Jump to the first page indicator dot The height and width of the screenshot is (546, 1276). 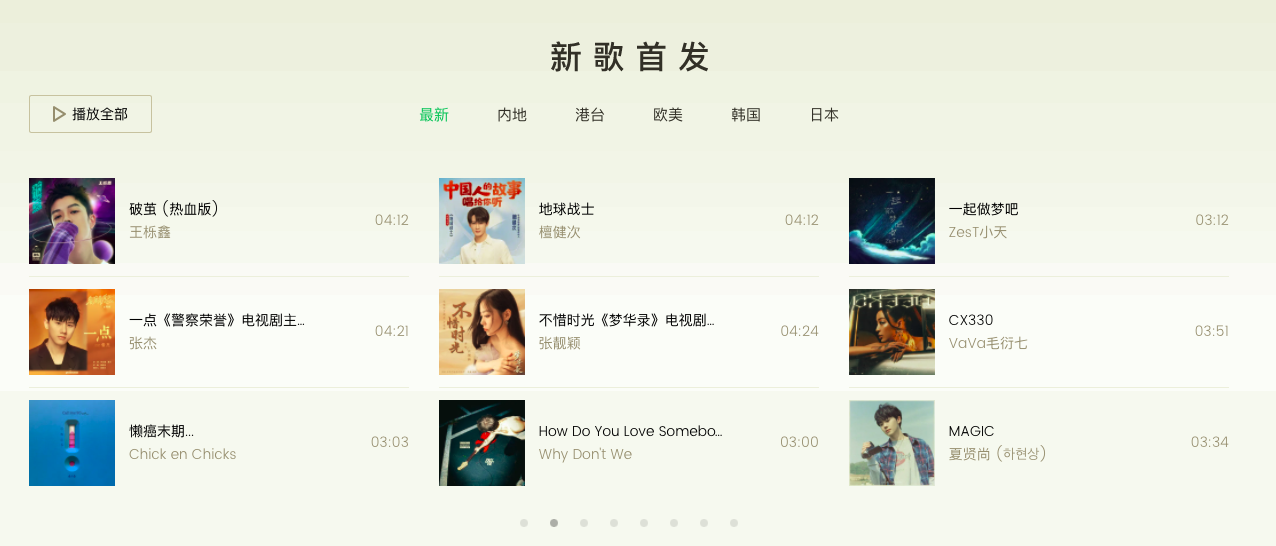click(524, 523)
